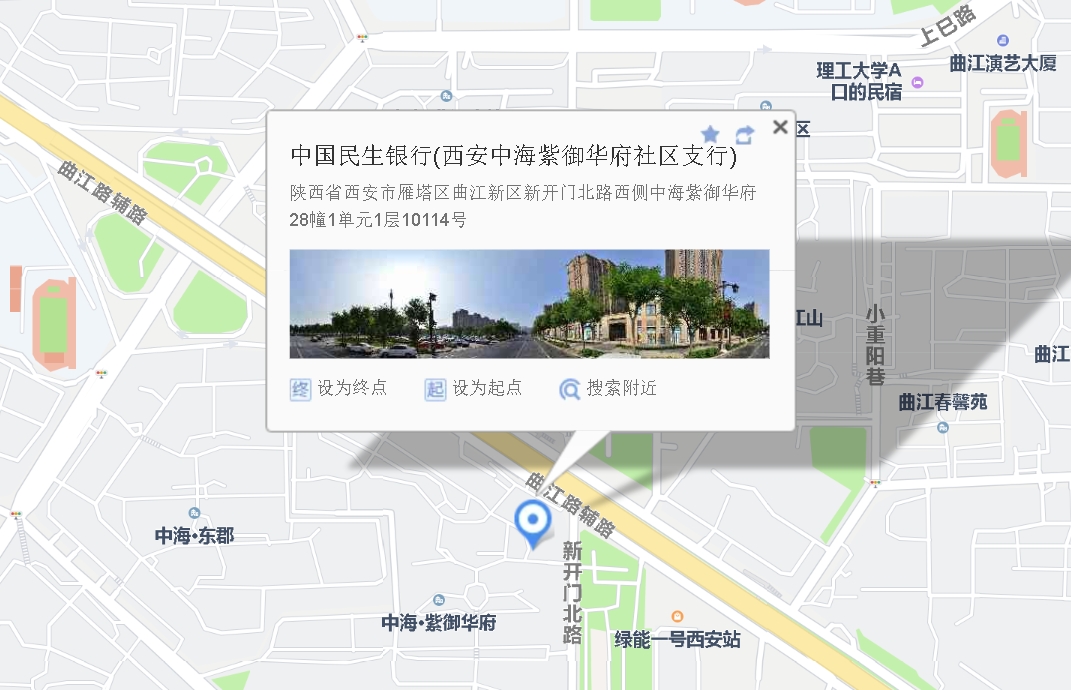This screenshot has width=1071, height=690.
Task: Share this location via the share icon
Action: point(744,134)
